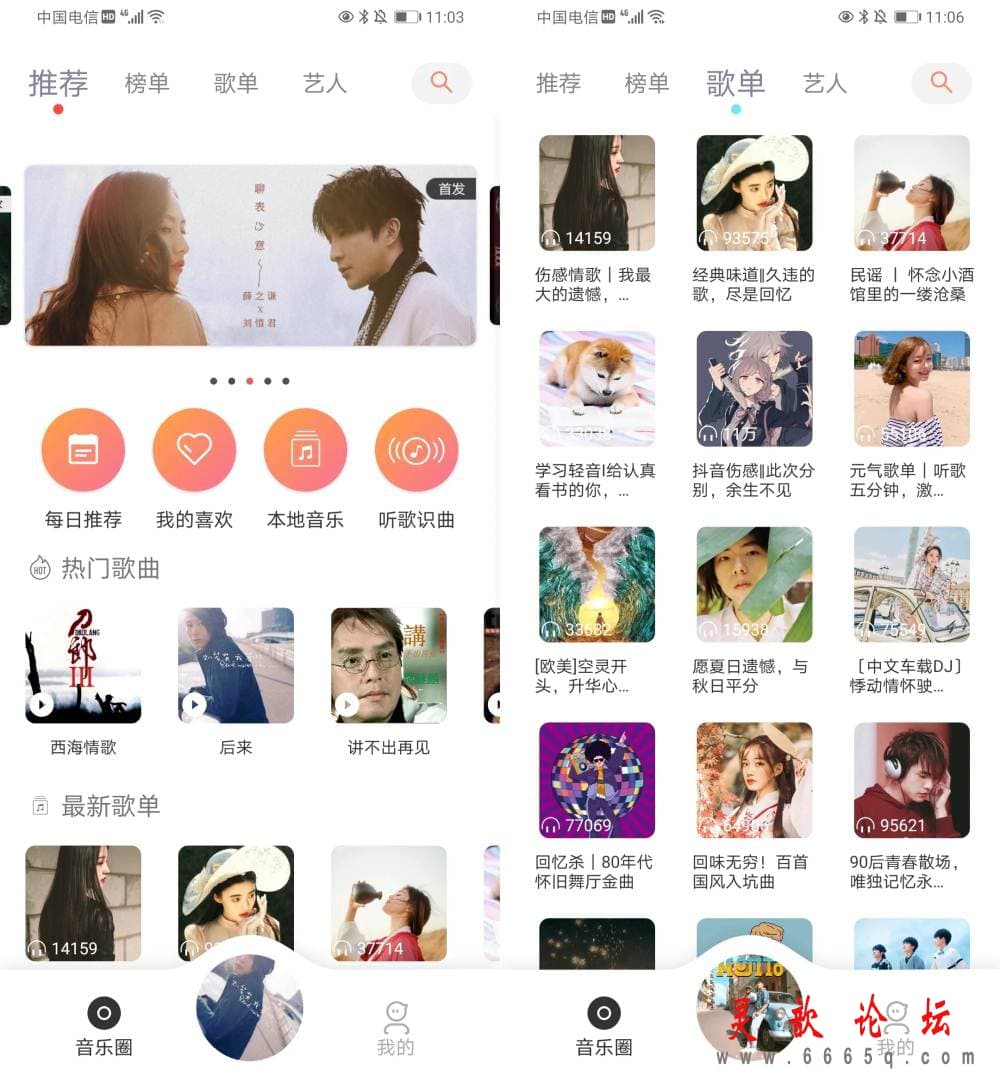Open the 薛之谦 x 刘惜君 首发 banner
1000x1083 pixels.
(250, 256)
